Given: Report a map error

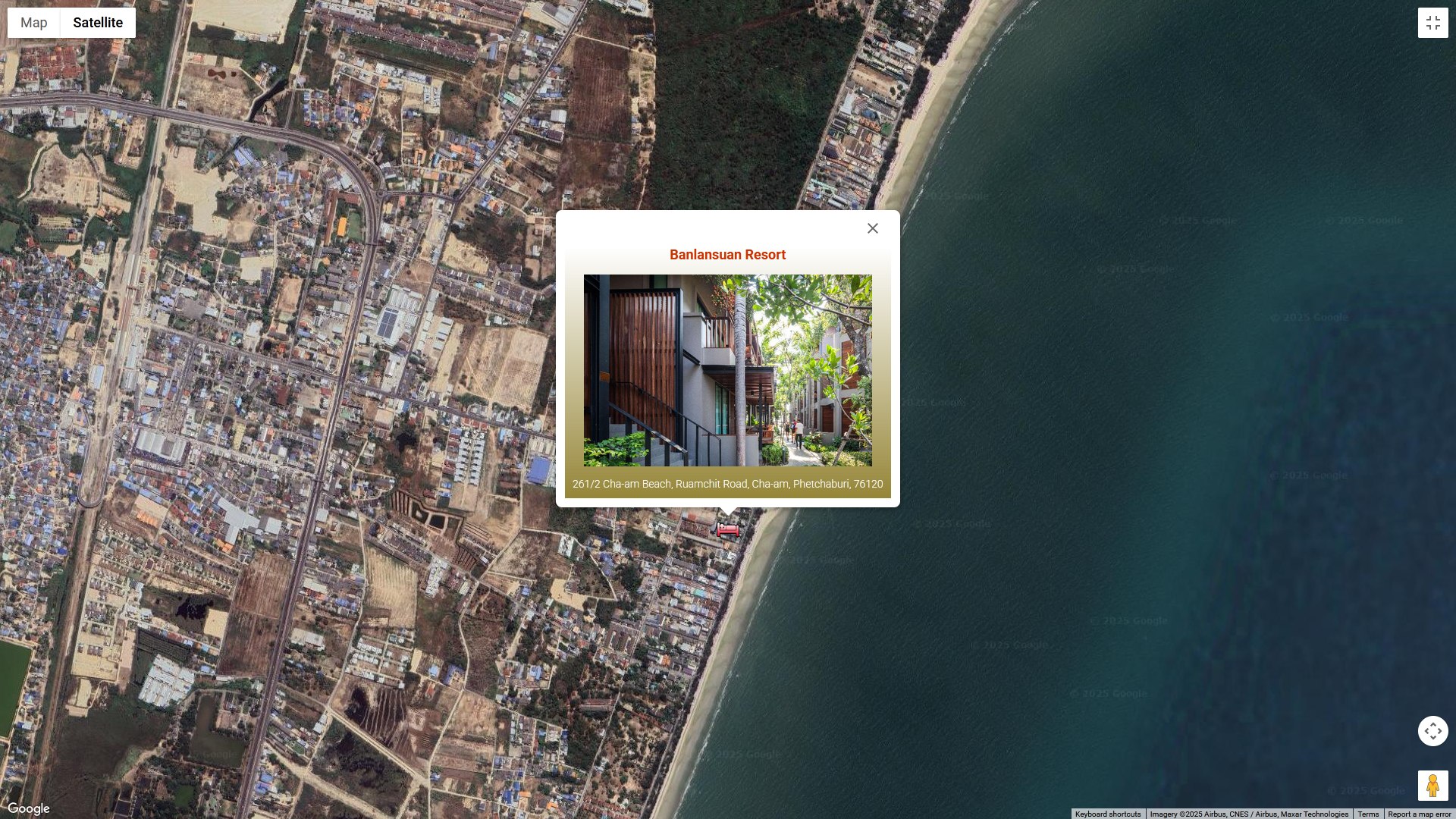Looking at the screenshot, I should [1419, 814].
